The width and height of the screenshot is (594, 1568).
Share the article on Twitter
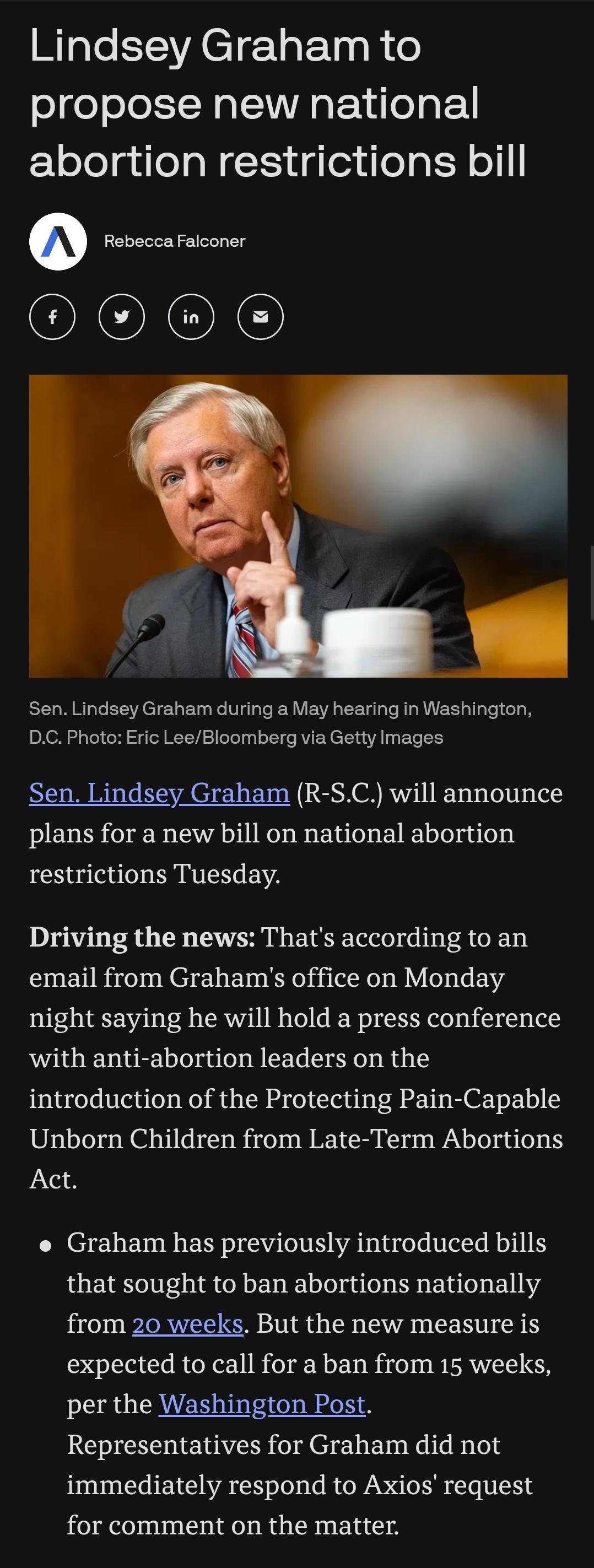(x=122, y=317)
